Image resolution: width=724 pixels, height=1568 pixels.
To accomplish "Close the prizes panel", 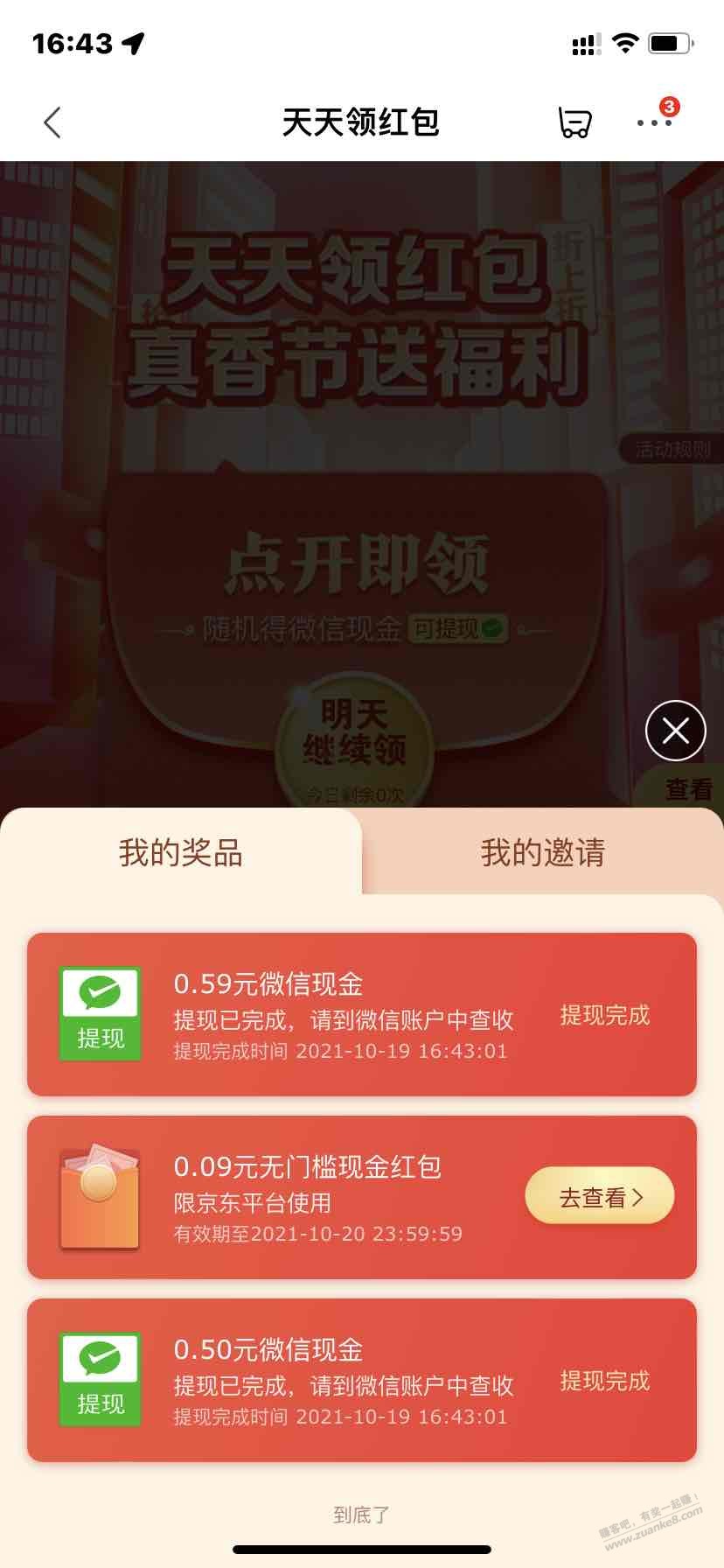I will click(675, 730).
